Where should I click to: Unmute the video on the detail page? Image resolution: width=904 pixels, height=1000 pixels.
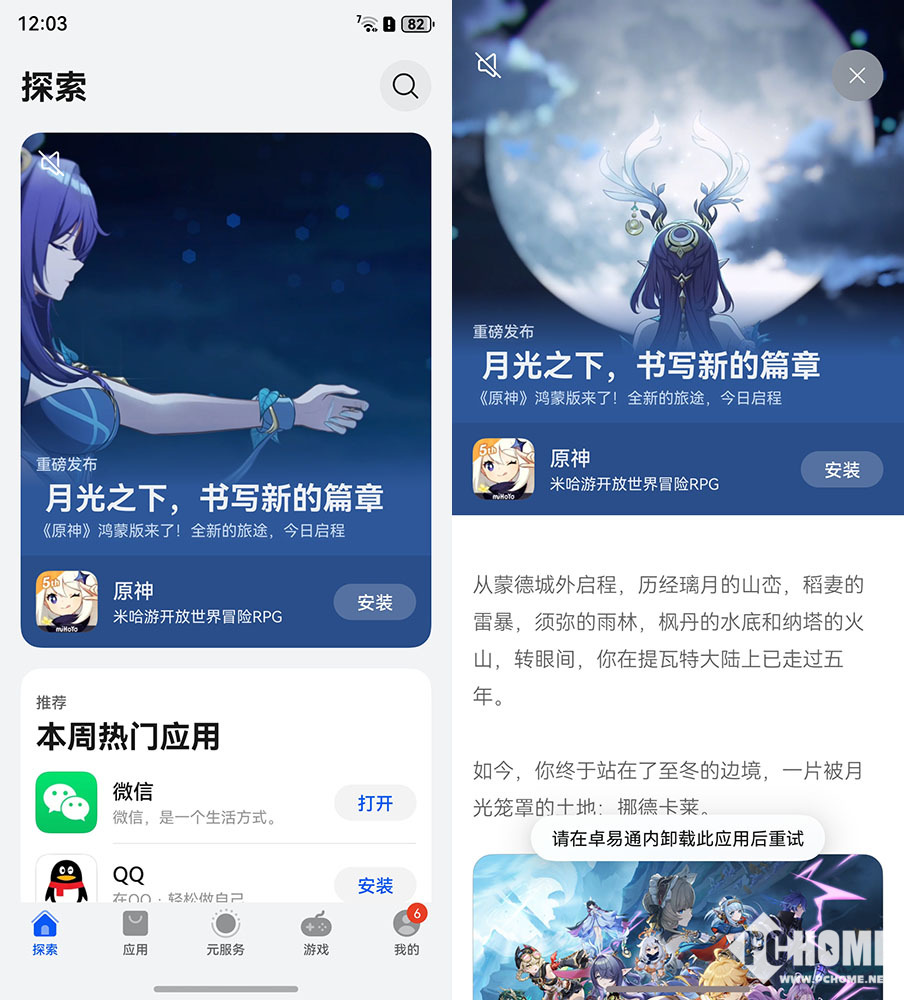[x=487, y=66]
